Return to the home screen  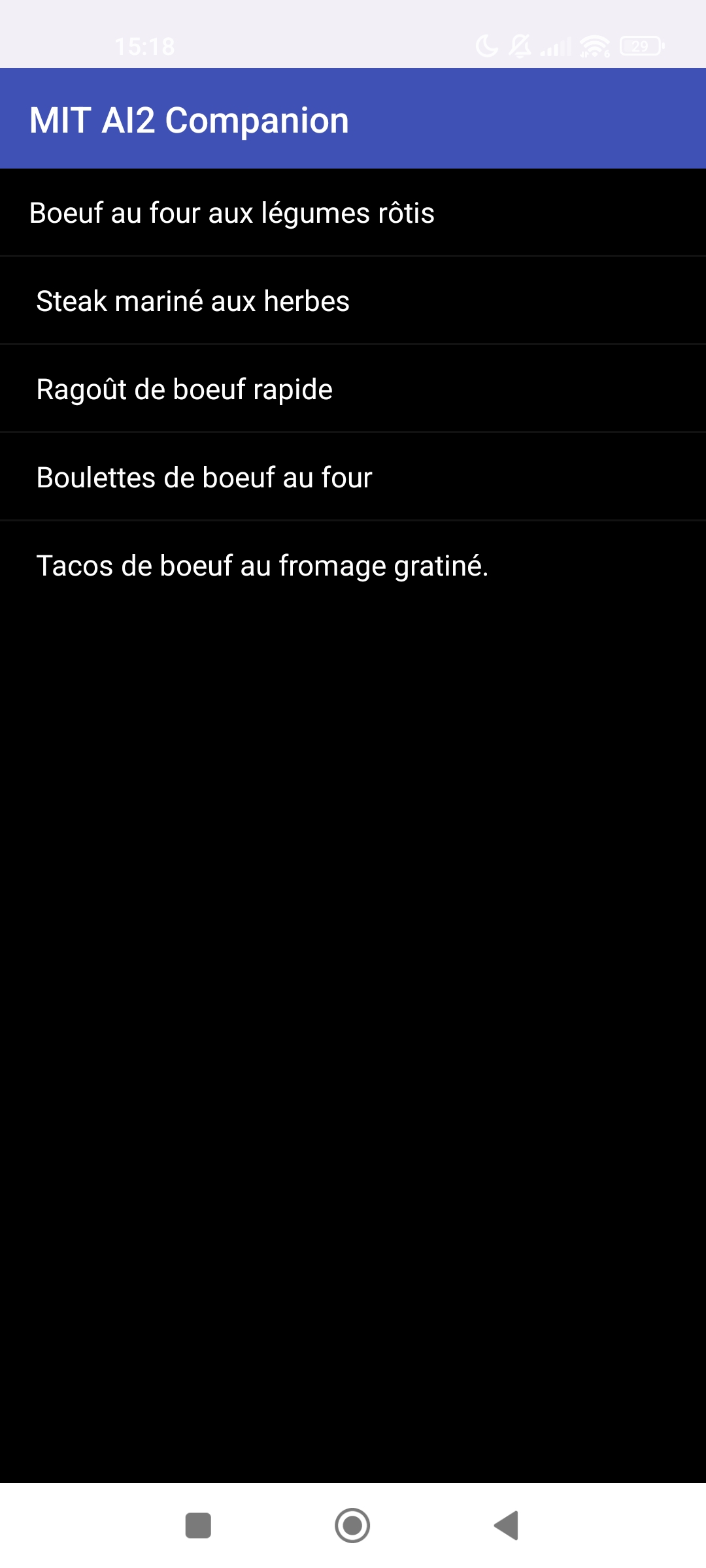352,1526
